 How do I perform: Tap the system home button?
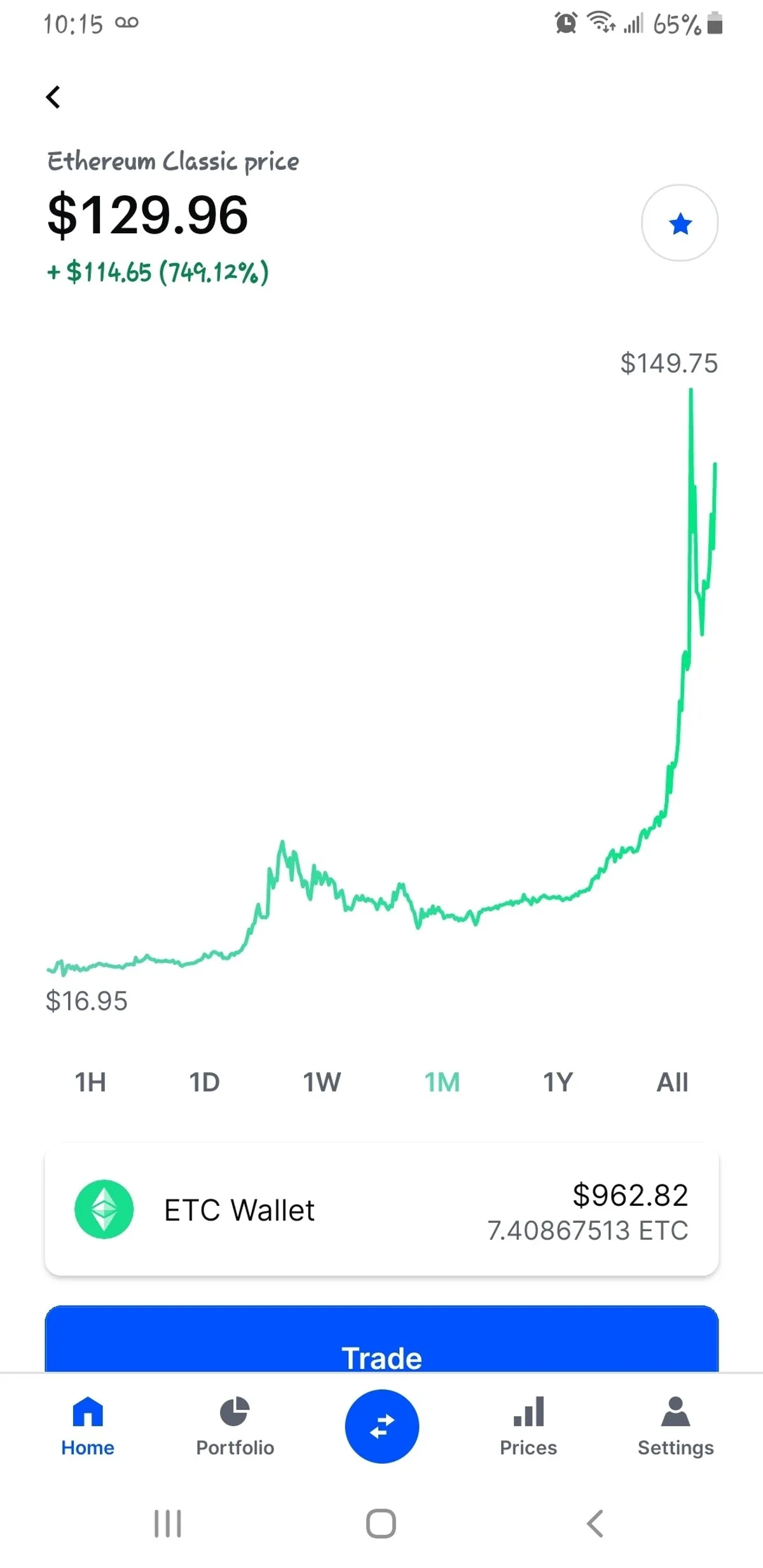(x=381, y=1524)
